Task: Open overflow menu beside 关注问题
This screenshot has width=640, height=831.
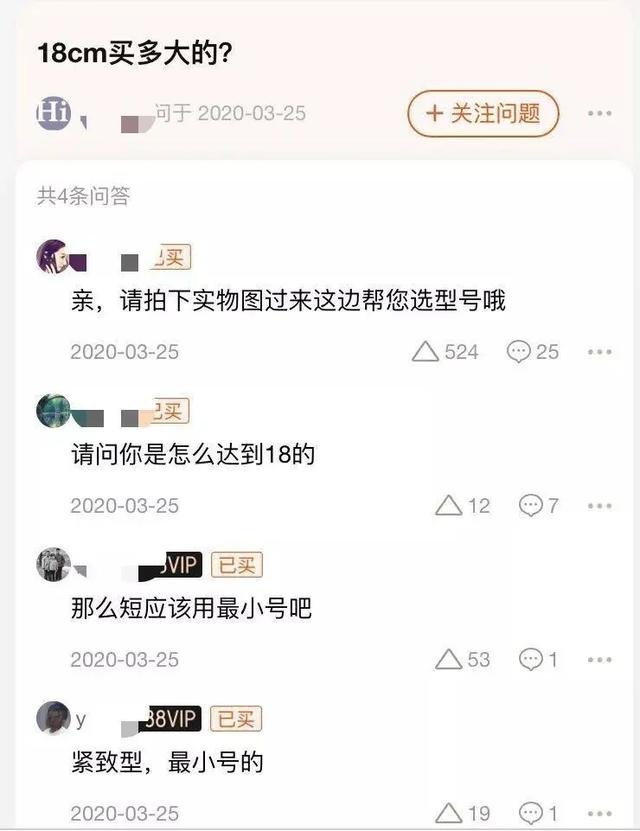Action: click(x=599, y=114)
